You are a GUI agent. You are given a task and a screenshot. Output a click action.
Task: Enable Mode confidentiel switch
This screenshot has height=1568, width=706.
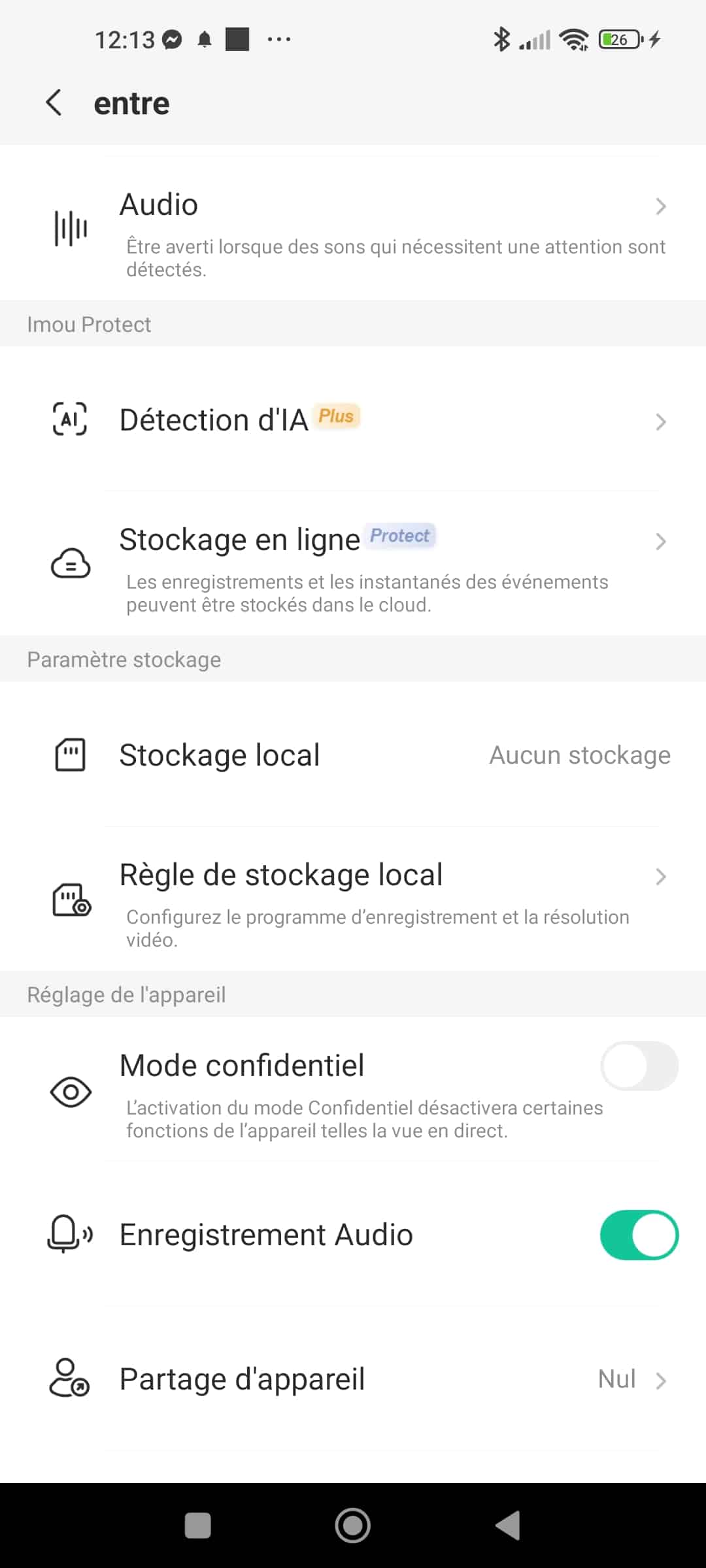pyautogui.click(x=639, y=1066)
